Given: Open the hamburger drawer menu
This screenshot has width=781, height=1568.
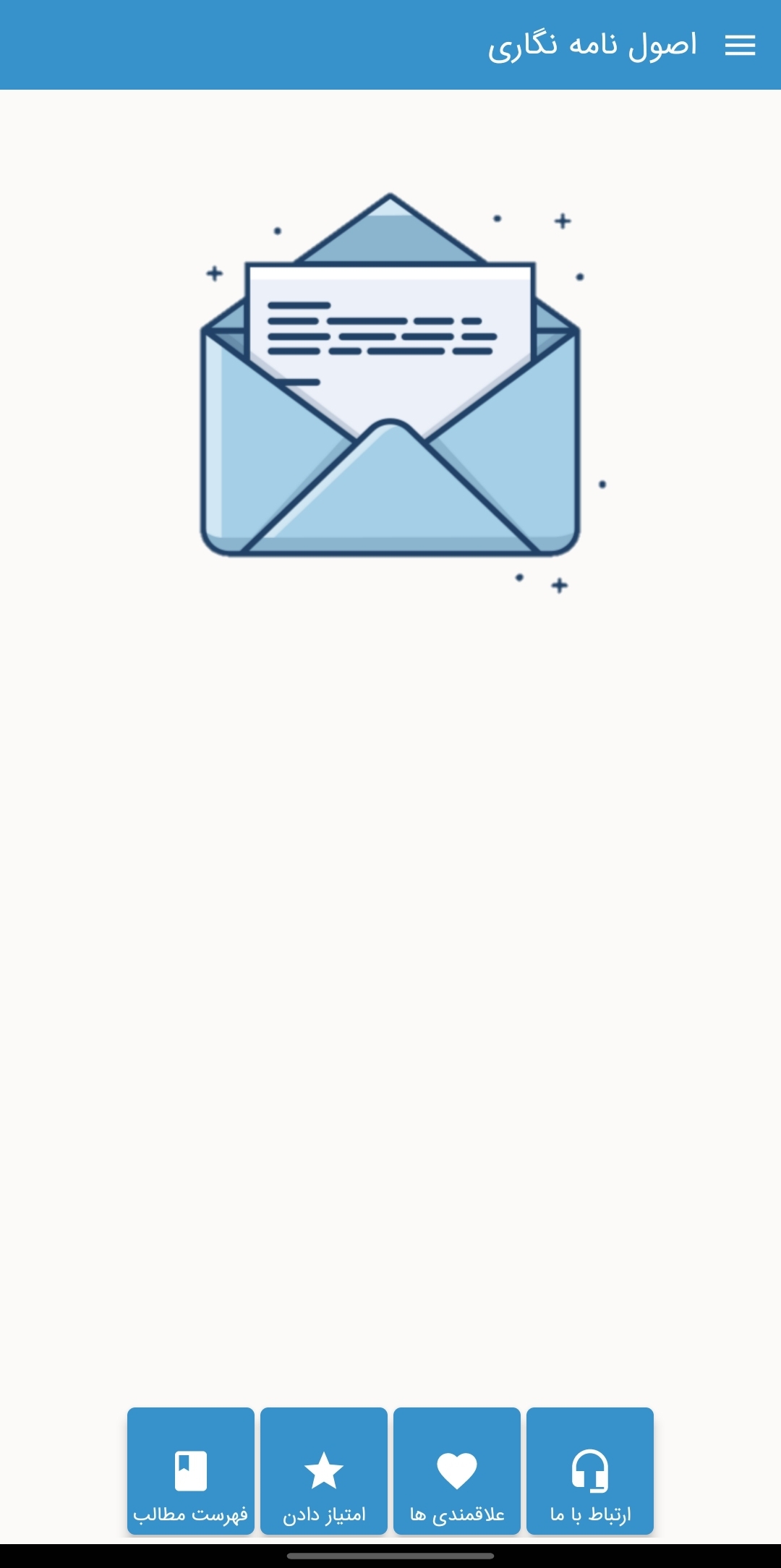Looking at the screenshot, I should point(740,46).
